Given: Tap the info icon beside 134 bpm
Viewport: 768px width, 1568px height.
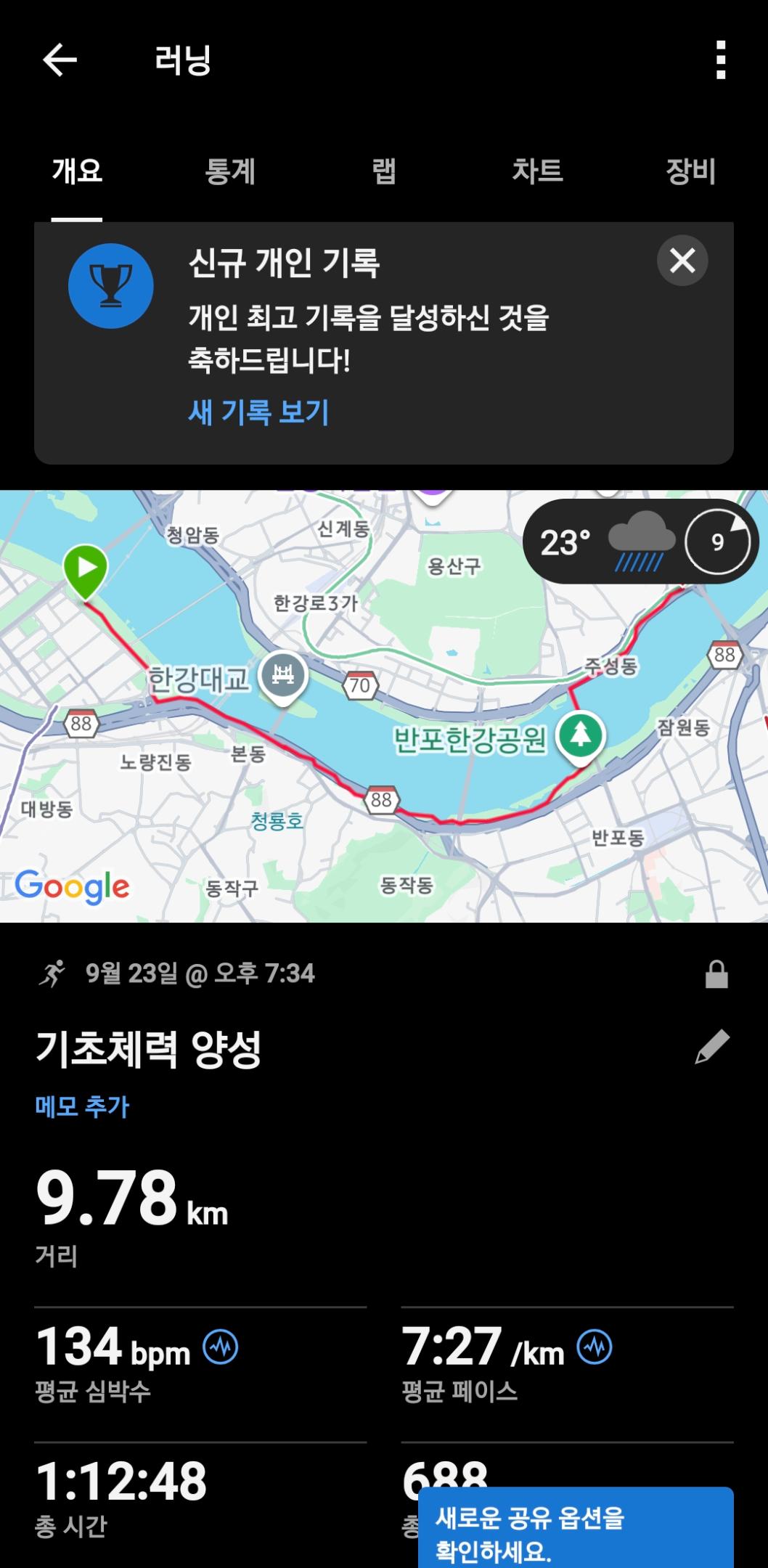Looking at the screenshot, I should pos(220,1347).
